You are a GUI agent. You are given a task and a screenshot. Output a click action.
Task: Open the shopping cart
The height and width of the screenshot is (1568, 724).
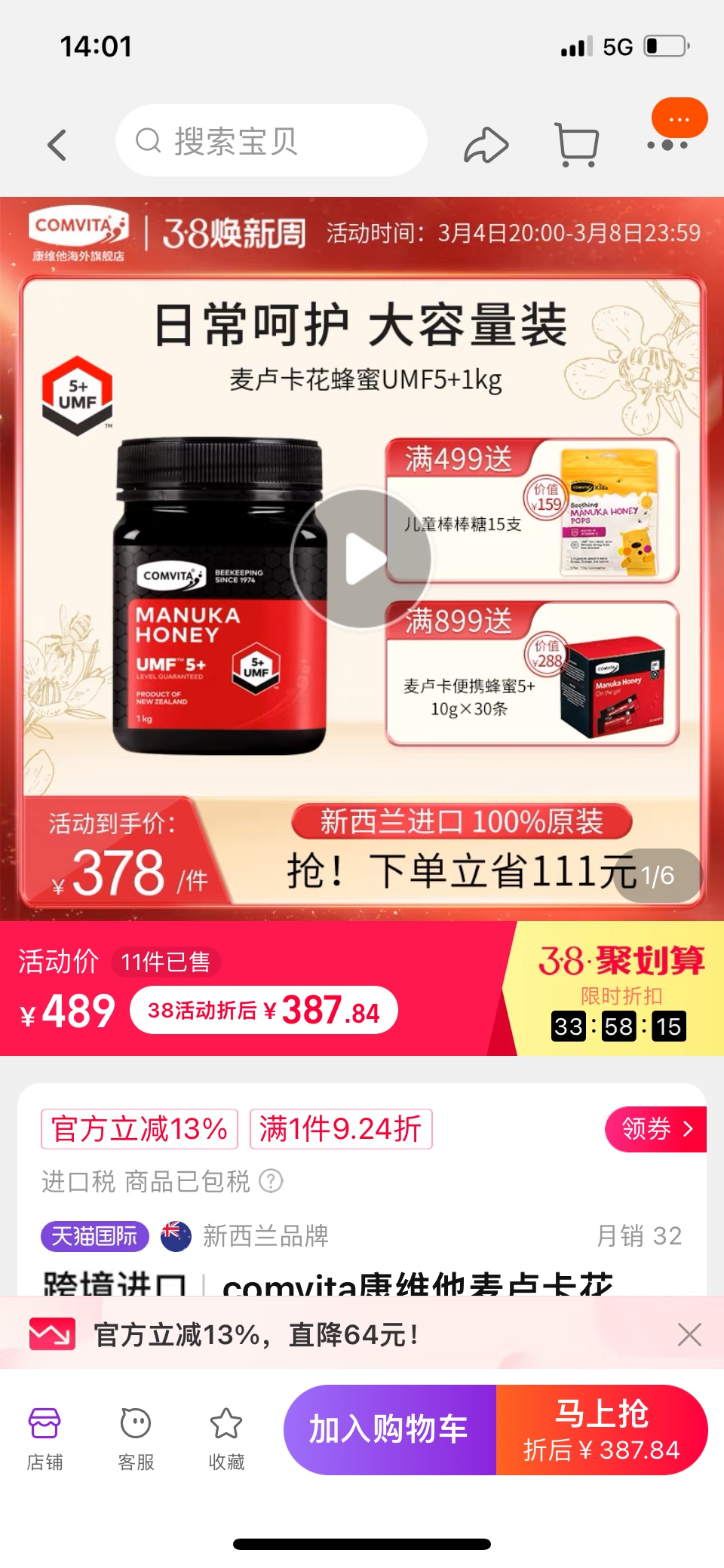[578, 144]
